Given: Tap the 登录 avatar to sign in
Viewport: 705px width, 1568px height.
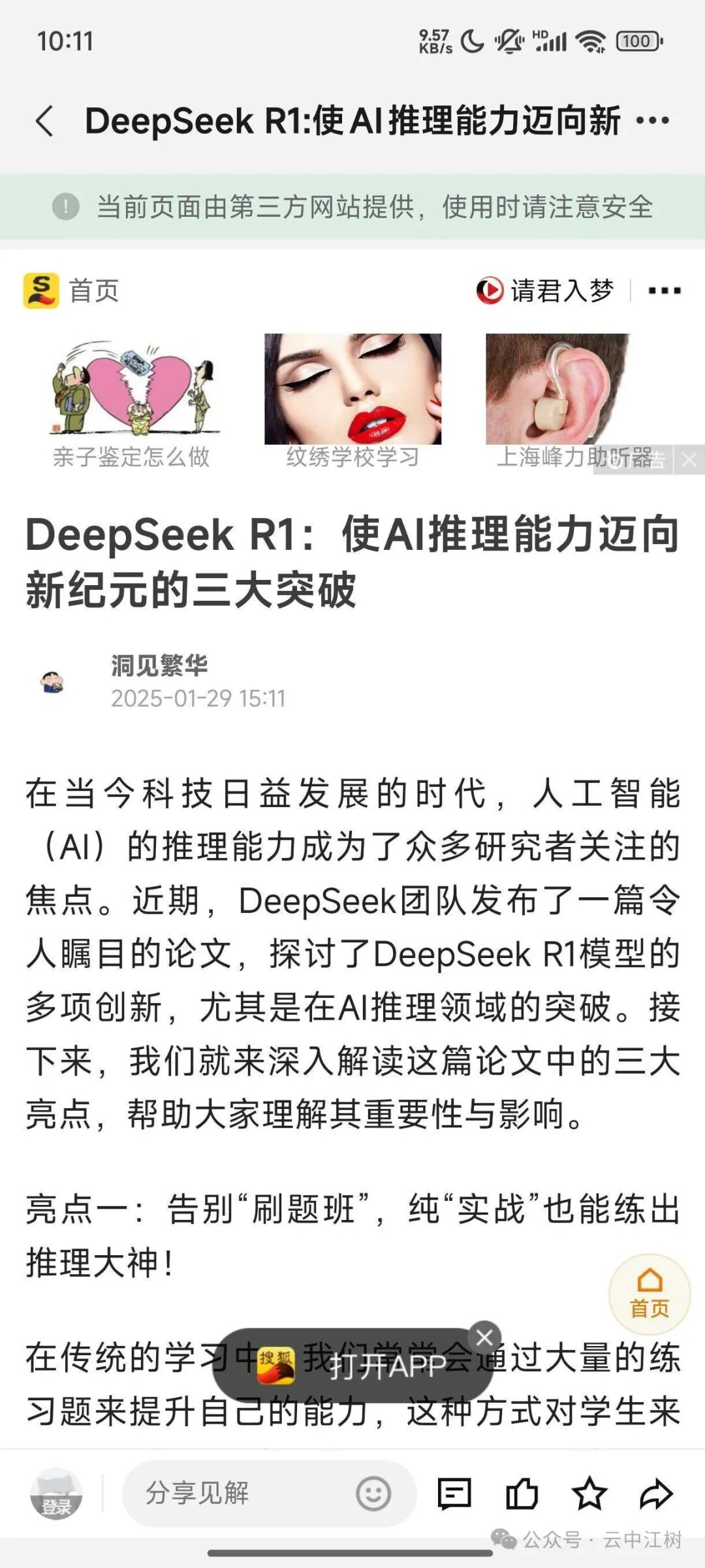Looking at the screenshot, I should click(57, 1494).
